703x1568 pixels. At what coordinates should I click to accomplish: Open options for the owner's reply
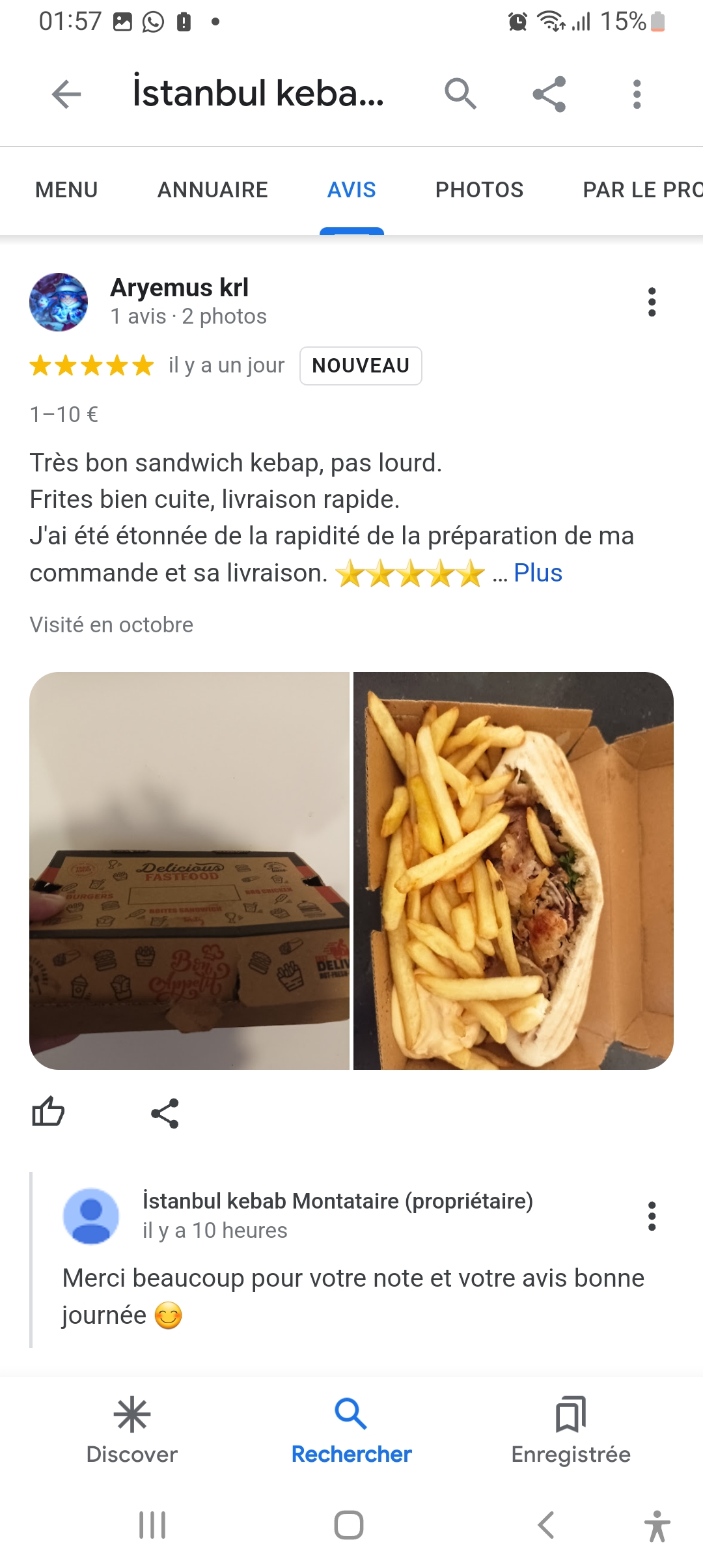[652, 1216]
